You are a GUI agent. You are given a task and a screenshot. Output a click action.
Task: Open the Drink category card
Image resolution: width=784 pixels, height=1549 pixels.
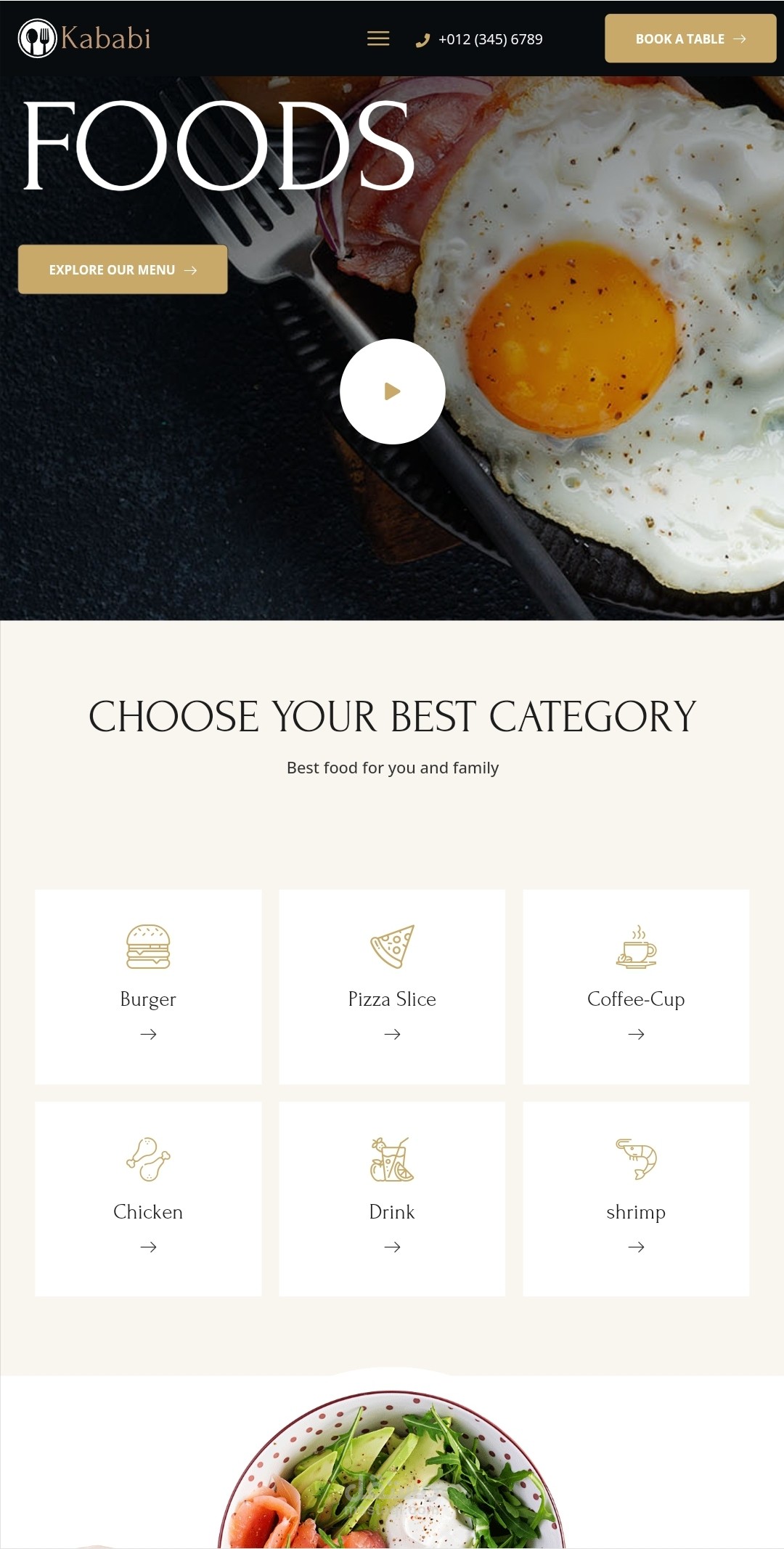pyautogui.click(x=392, y=1198)
